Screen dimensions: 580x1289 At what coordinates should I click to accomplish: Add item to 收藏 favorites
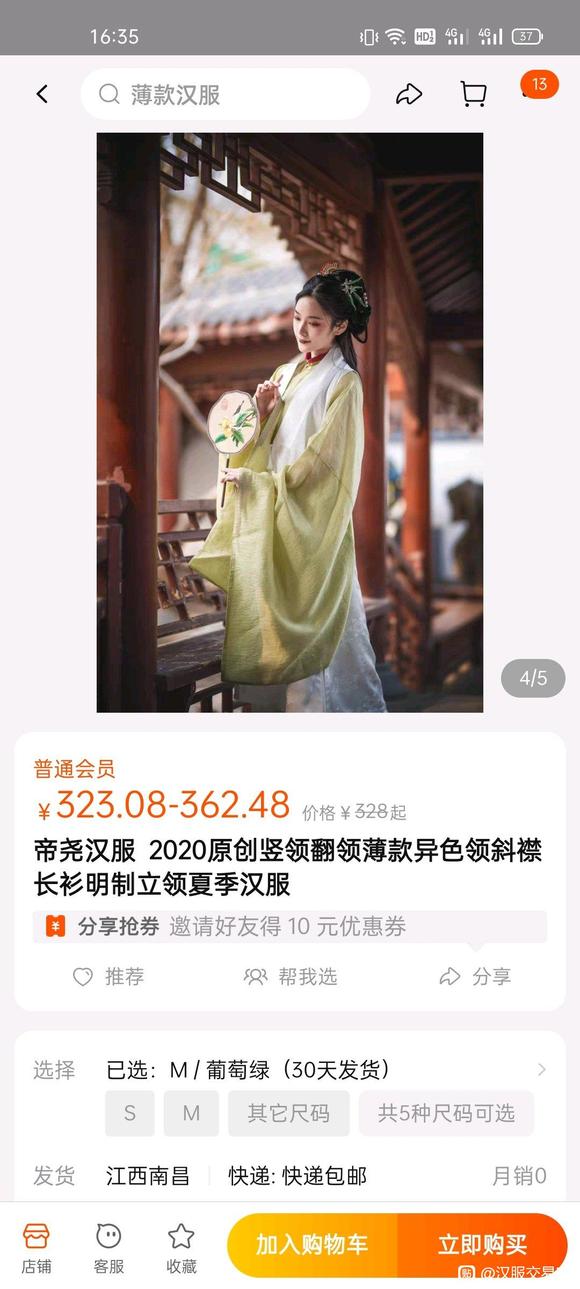point(181,1247)
